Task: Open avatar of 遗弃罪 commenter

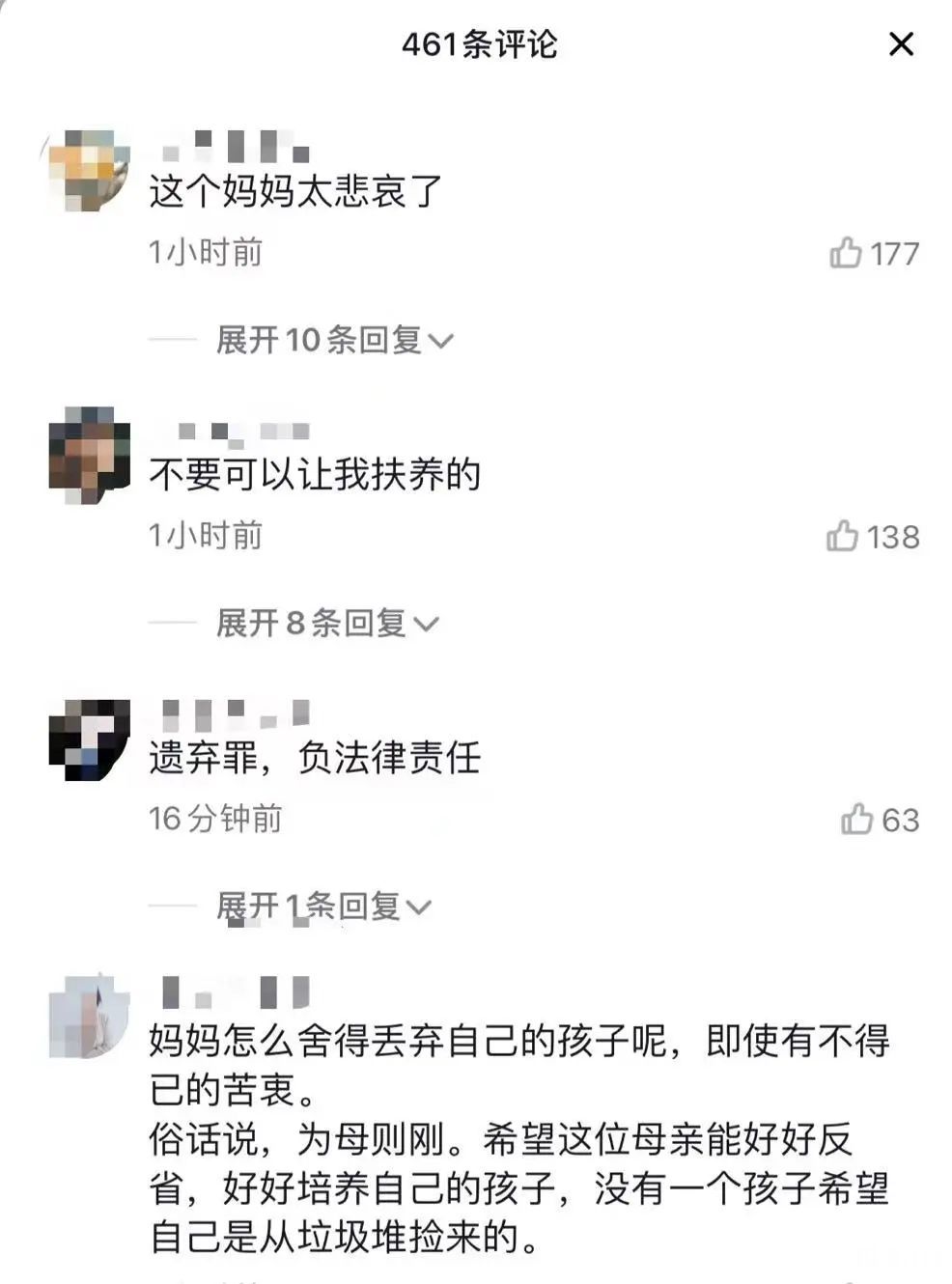Action: 90,740
